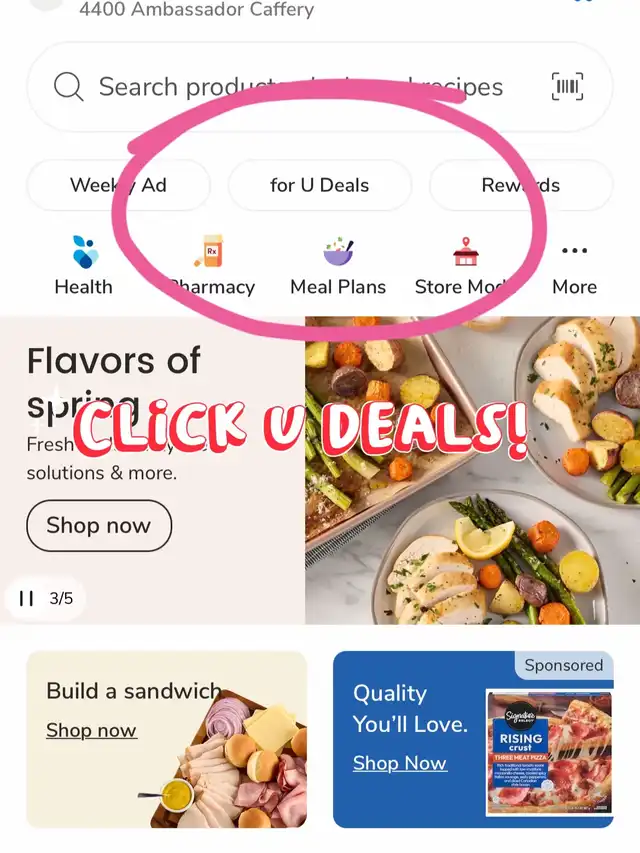Open Meal Plans
This screenshot has width=640, height=853.
pos(338,265)
